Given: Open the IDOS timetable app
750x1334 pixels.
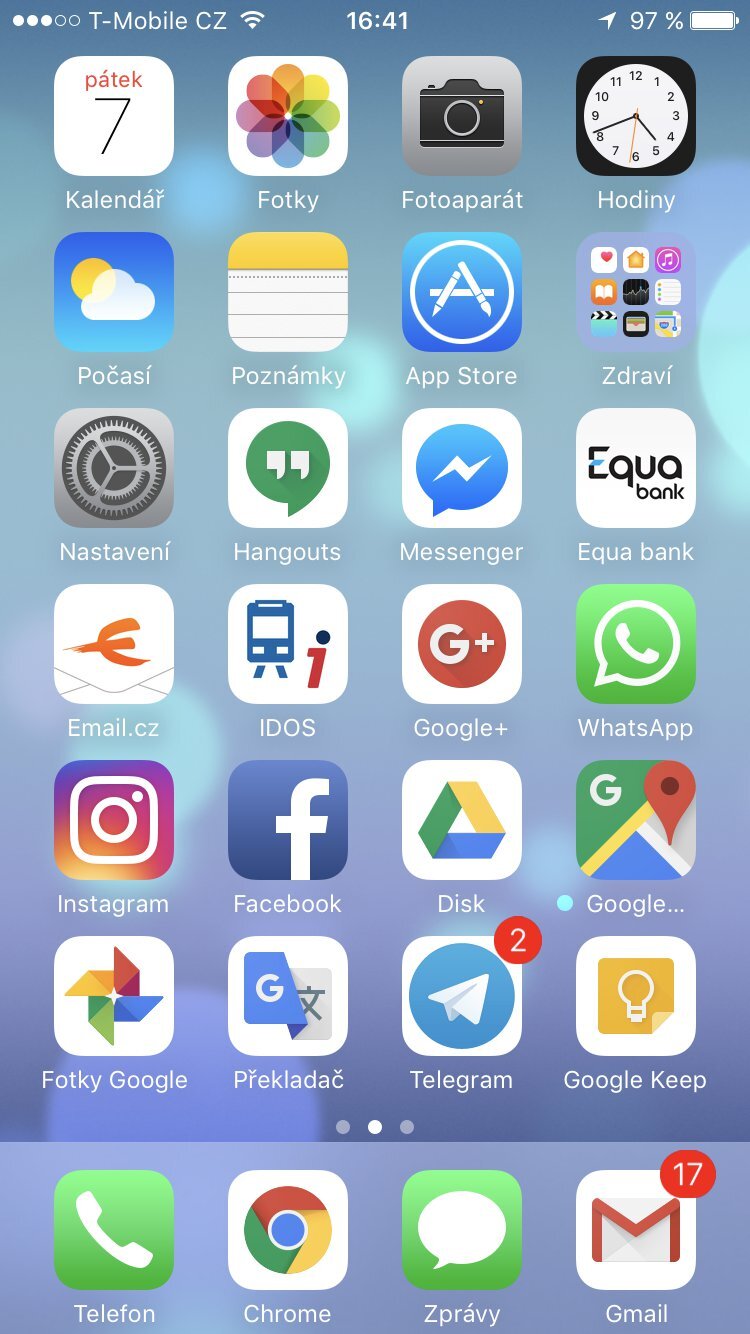Looking at the screenshot, I should point(287,643).
